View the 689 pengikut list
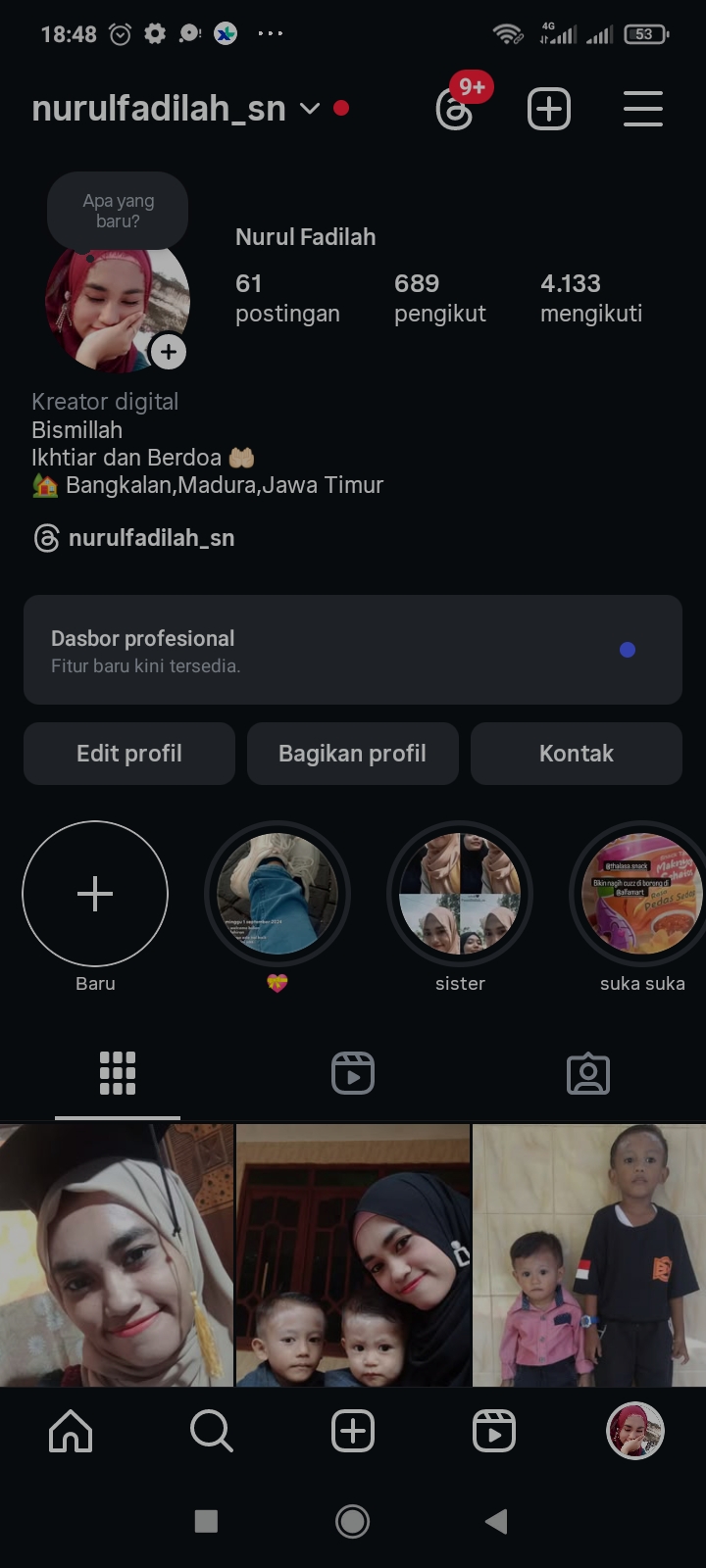706x1568 pixels. point(439,298)
